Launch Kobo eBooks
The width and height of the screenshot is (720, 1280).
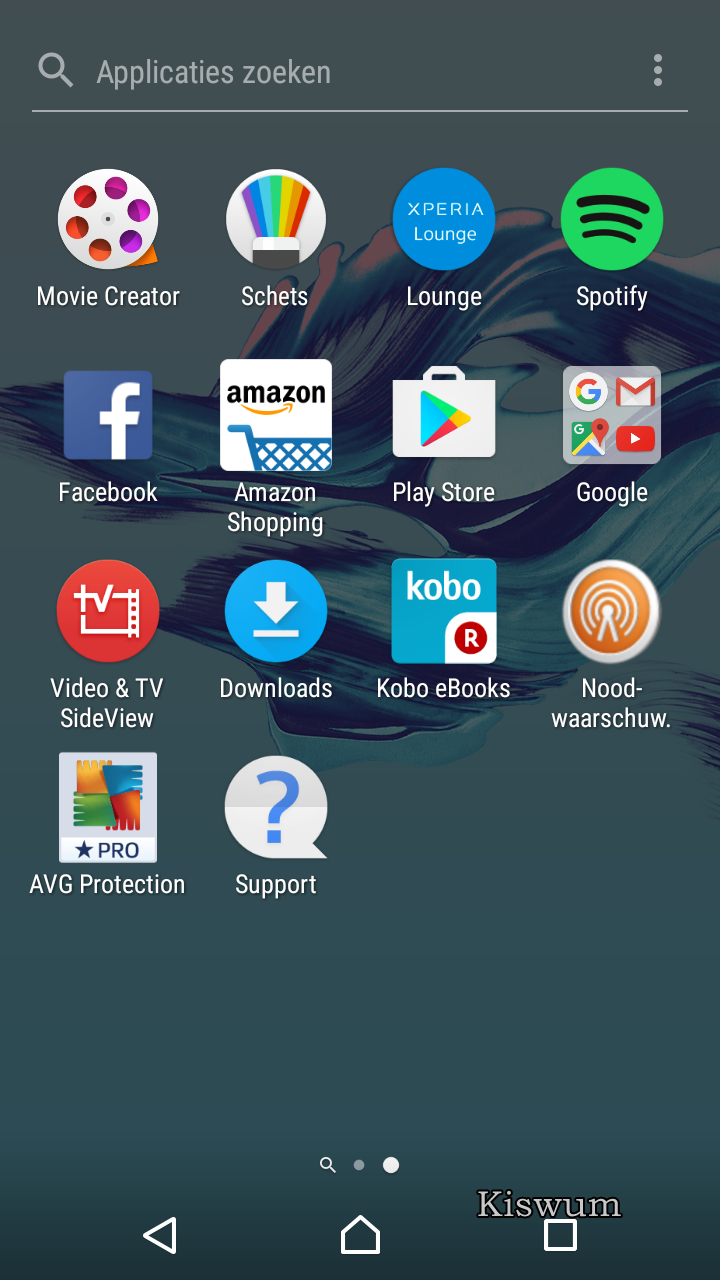tap(444, 611)
